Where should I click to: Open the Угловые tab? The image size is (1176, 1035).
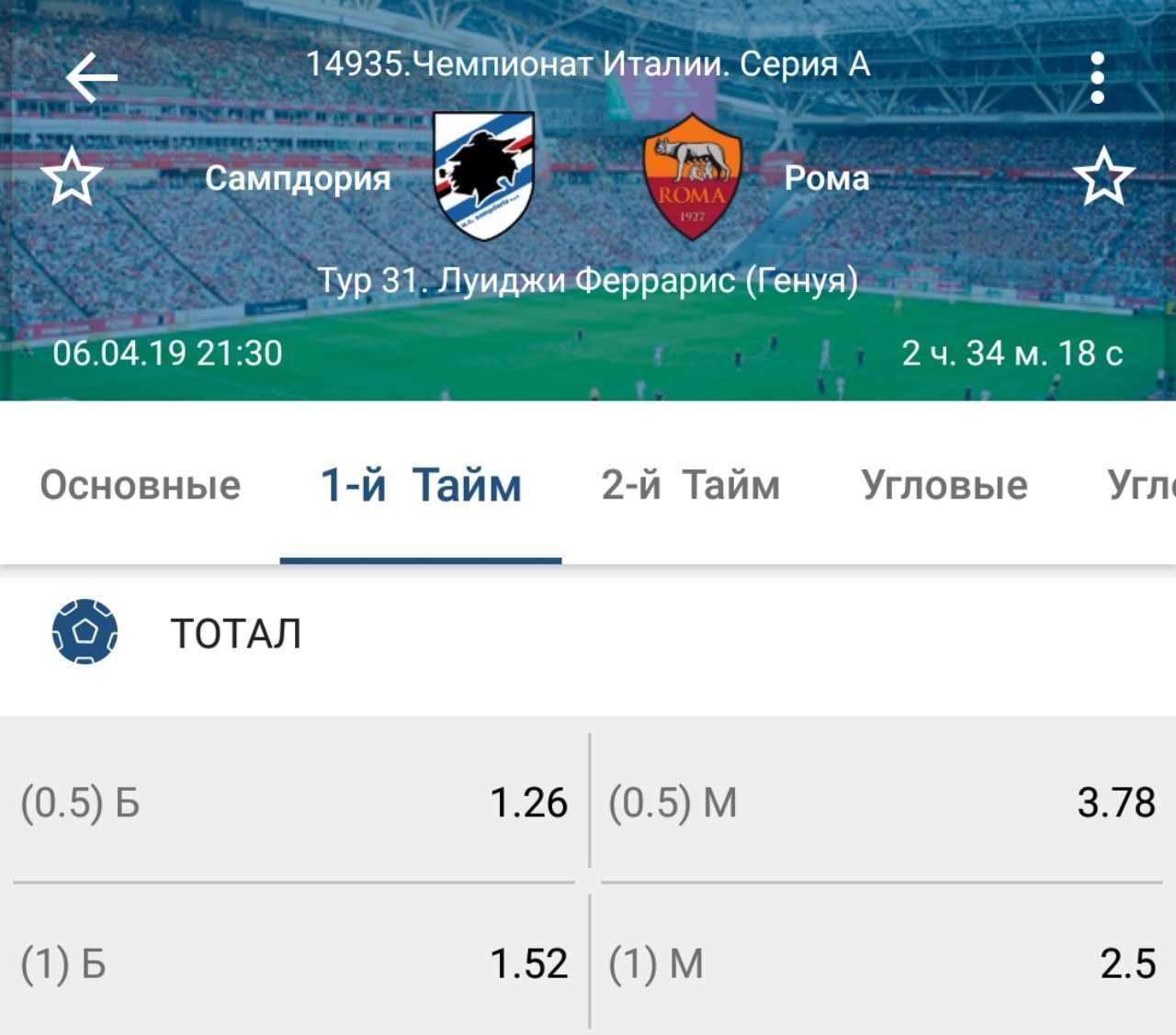click(x=944, y=485)
